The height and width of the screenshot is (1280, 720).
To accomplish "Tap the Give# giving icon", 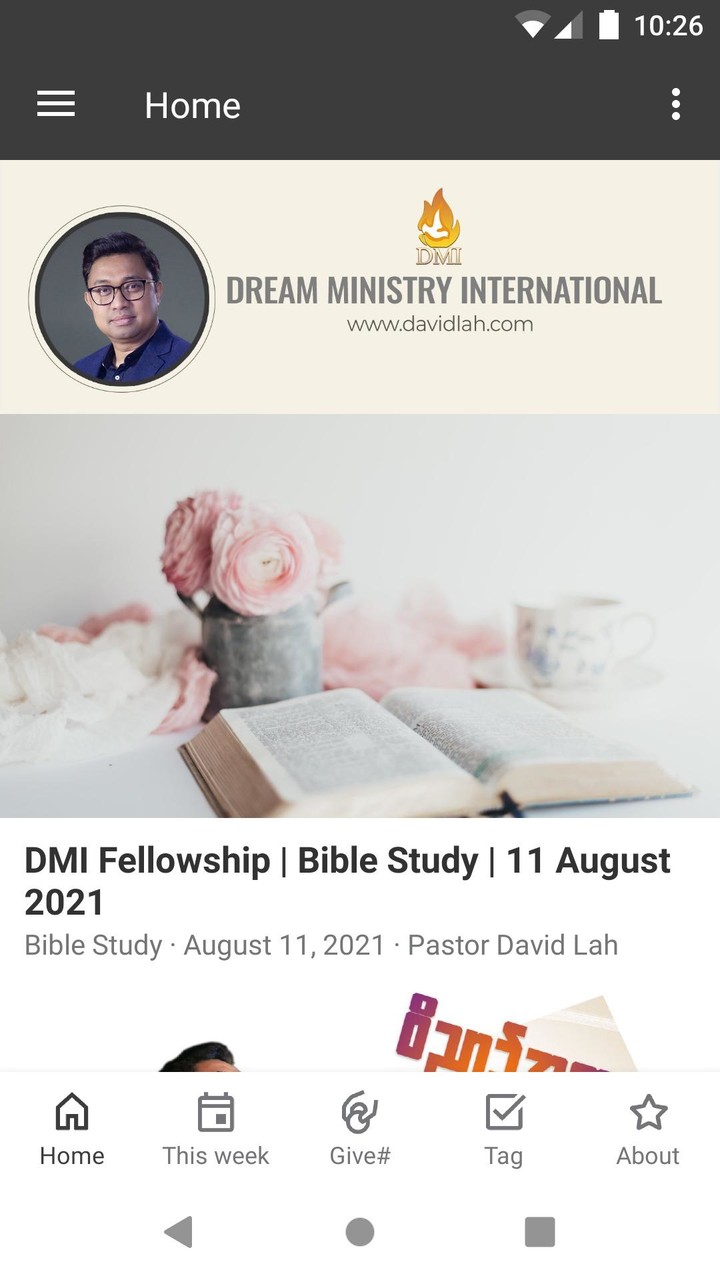I will 360,1111.
